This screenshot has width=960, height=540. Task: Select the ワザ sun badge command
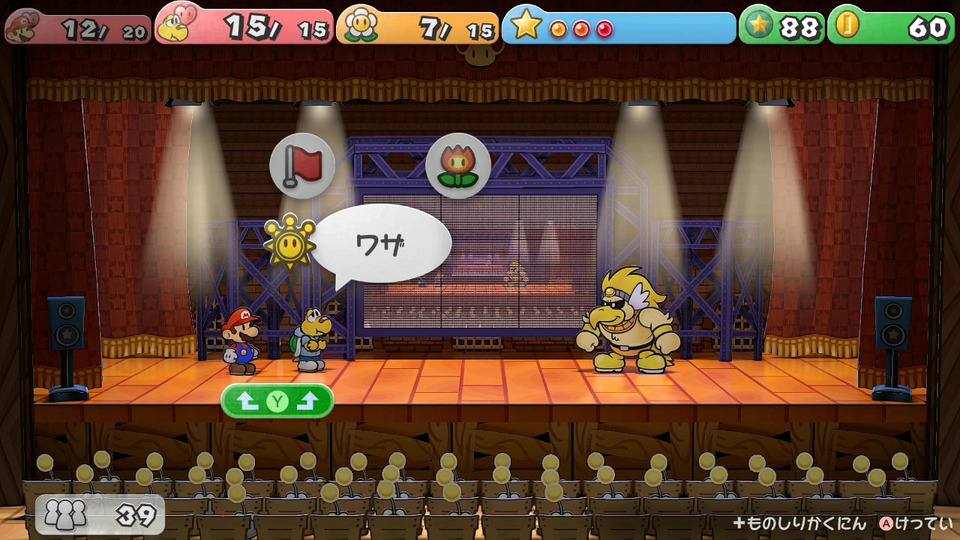(x=290, y=241)
